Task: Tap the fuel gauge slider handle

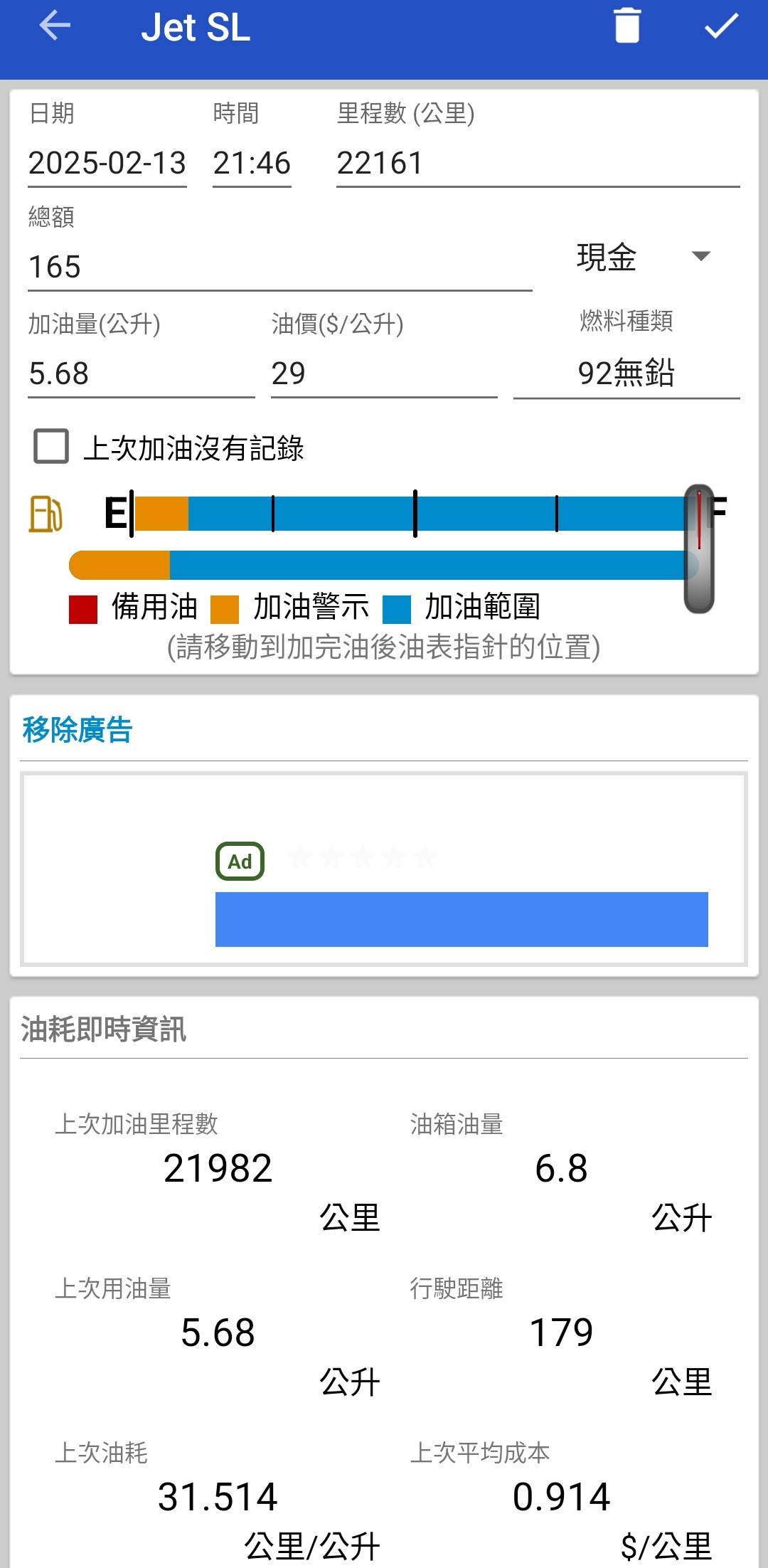Action: point(699,549)
